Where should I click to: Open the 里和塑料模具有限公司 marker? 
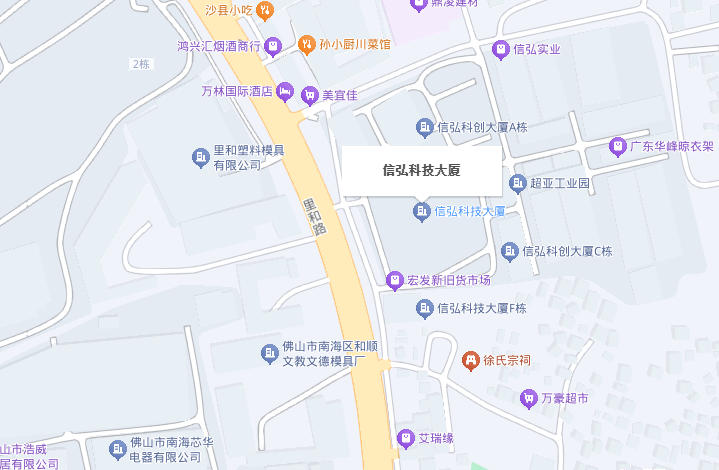(200, 157)
